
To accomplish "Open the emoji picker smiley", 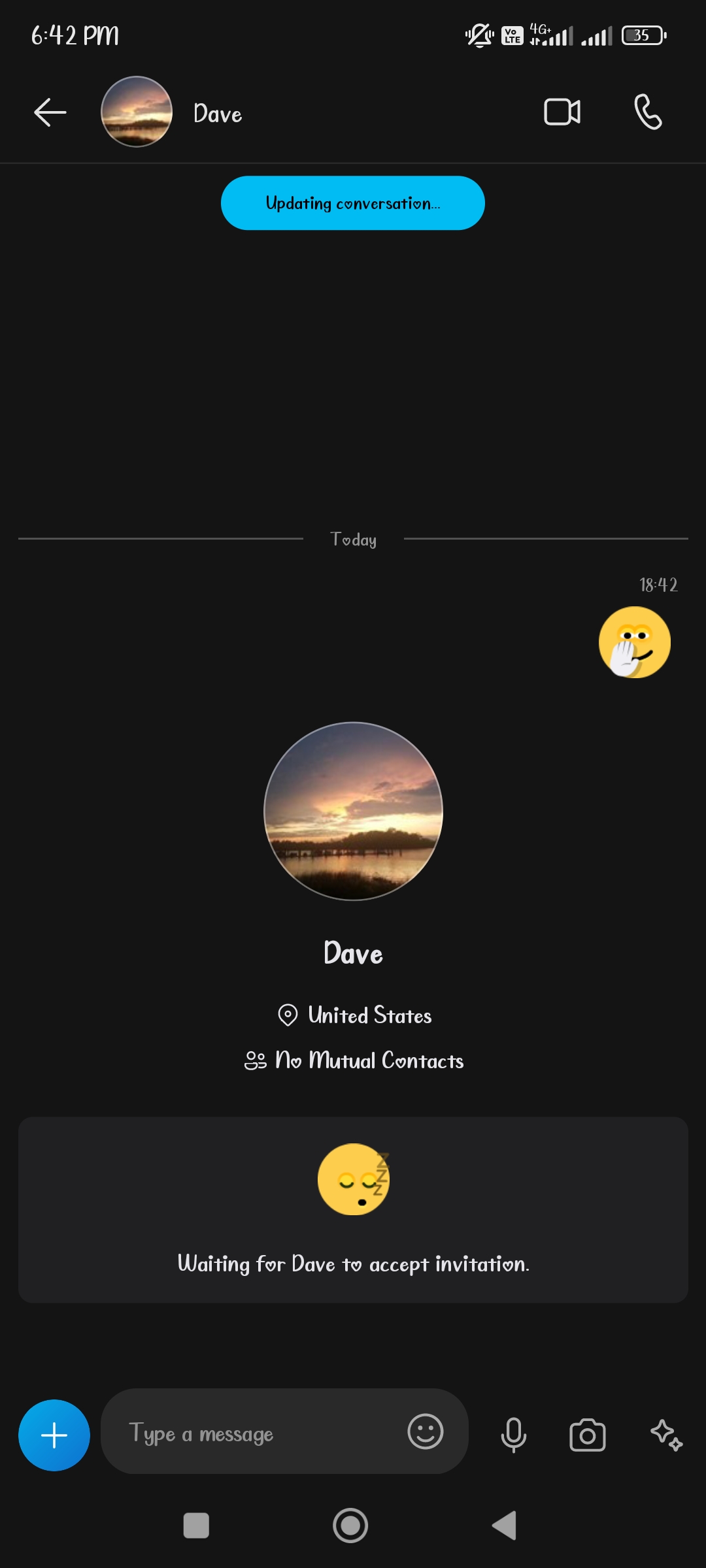I will [x=426, y=1431].
